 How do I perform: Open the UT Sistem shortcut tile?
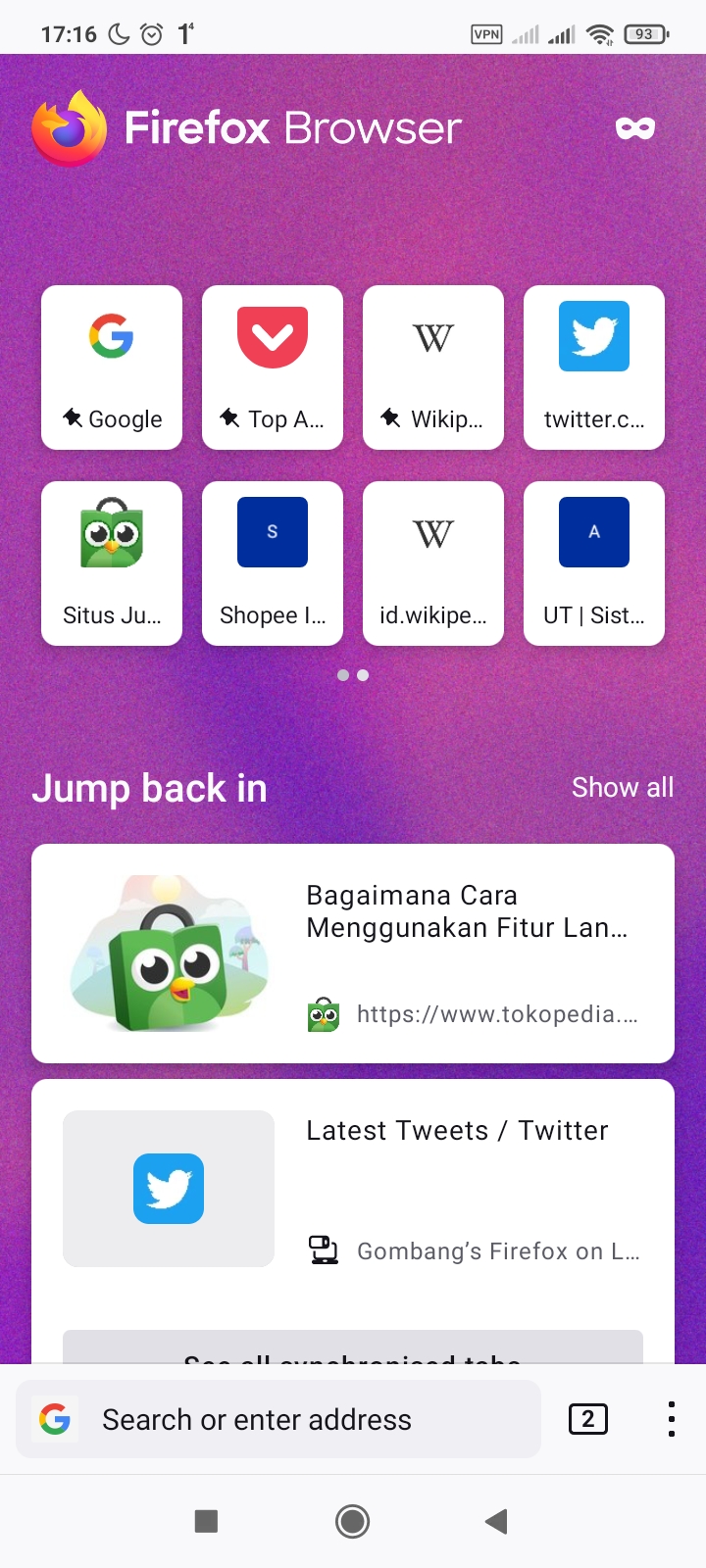click(x=594, y=563)
